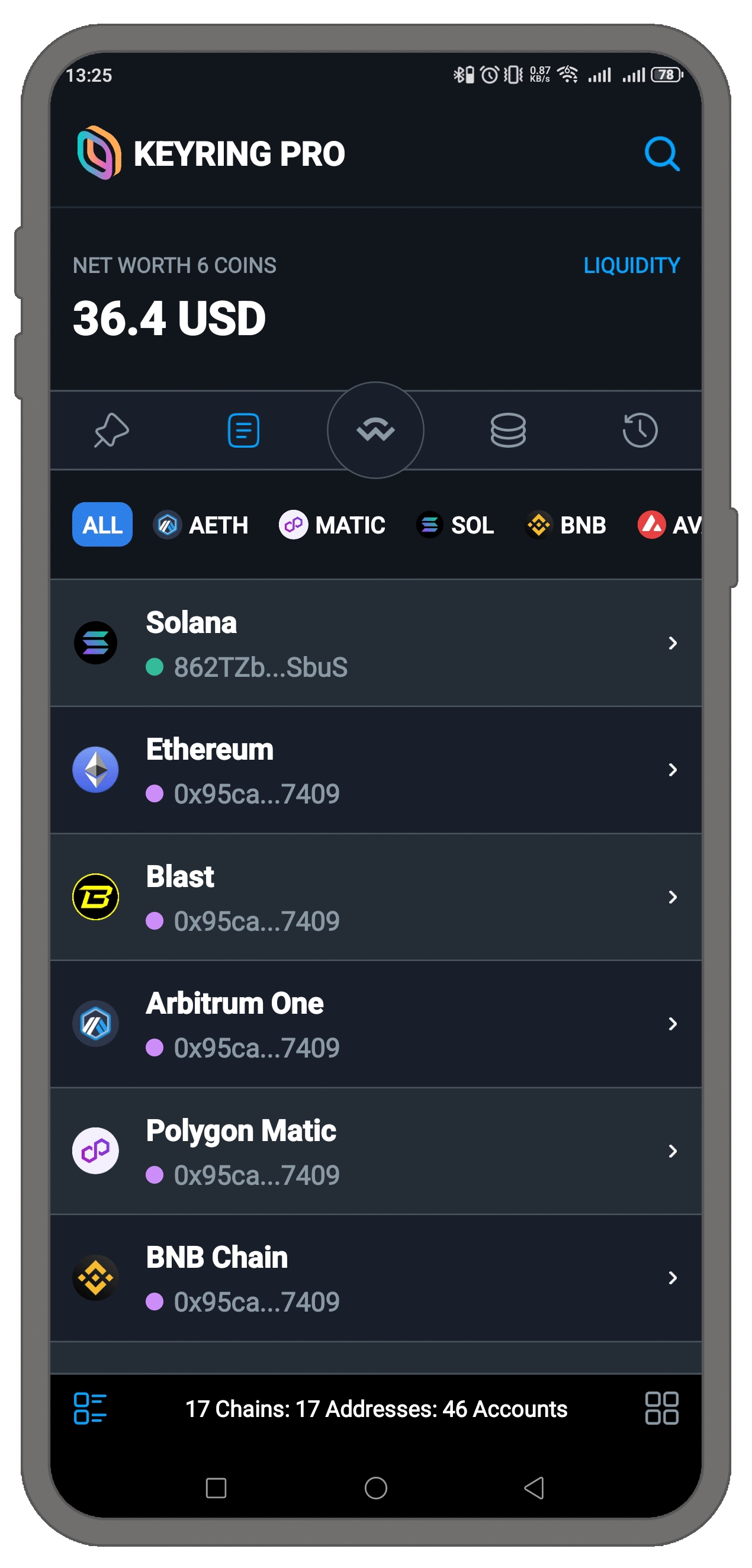Filter by the SOL chip
The image size is (752, 1568).
click(x=455, y=525)
